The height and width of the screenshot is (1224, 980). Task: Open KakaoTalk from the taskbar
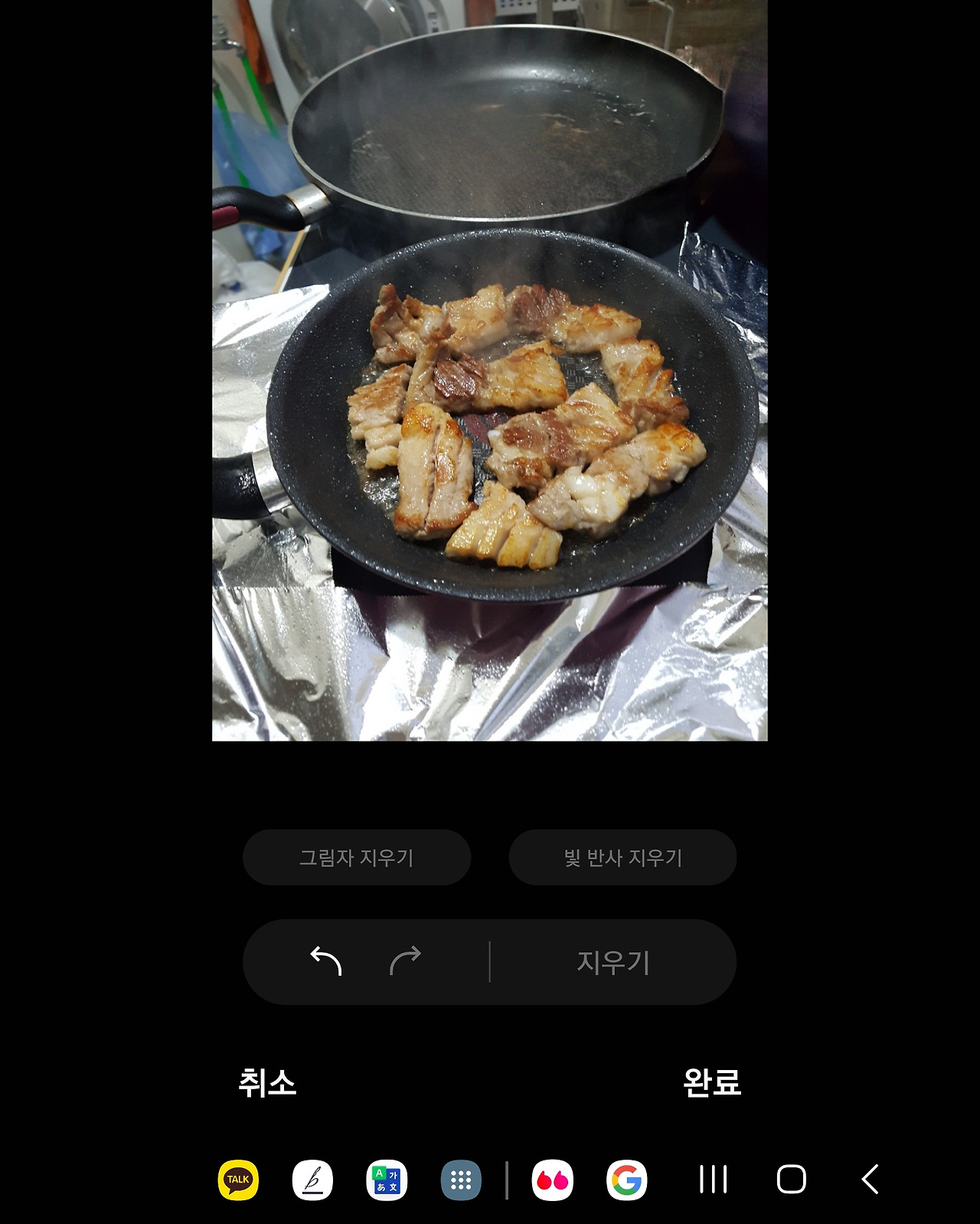(237, 1179)
